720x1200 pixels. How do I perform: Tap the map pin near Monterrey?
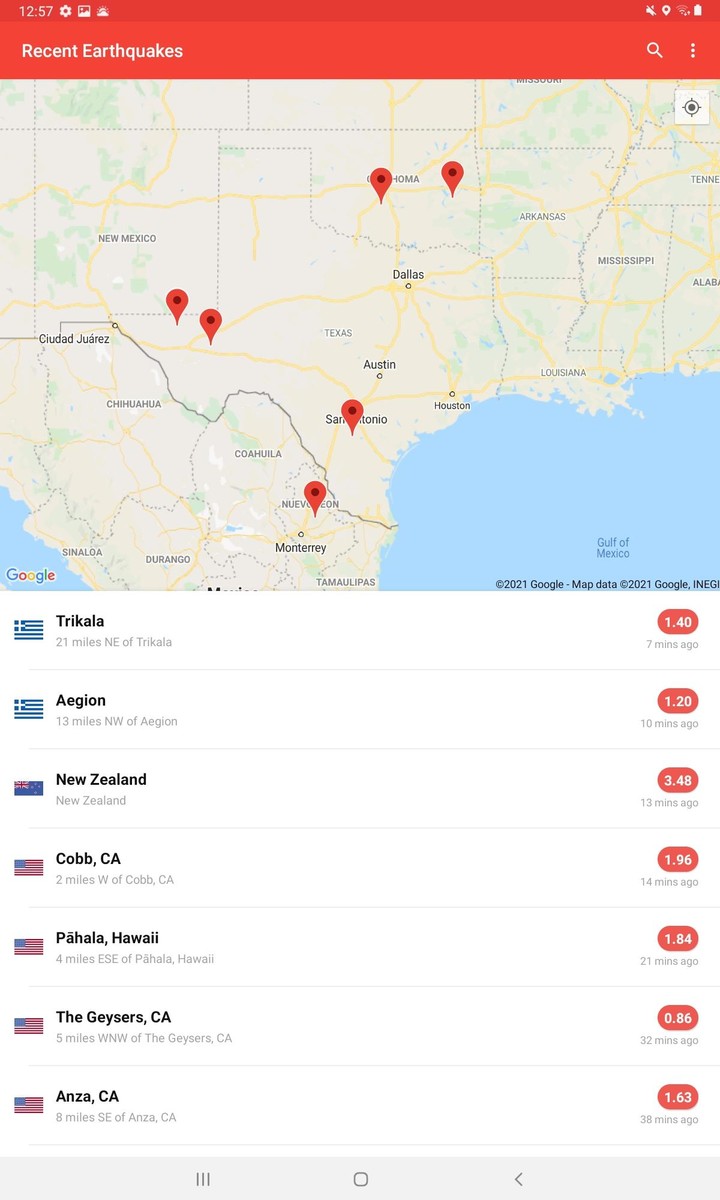click(x=315, y=498)
